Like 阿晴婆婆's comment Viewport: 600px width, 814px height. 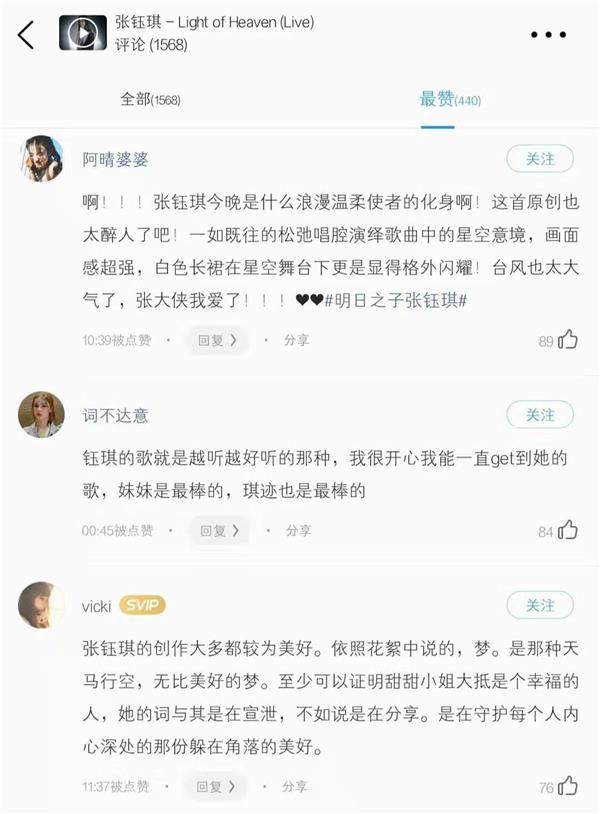coord(567,340)
